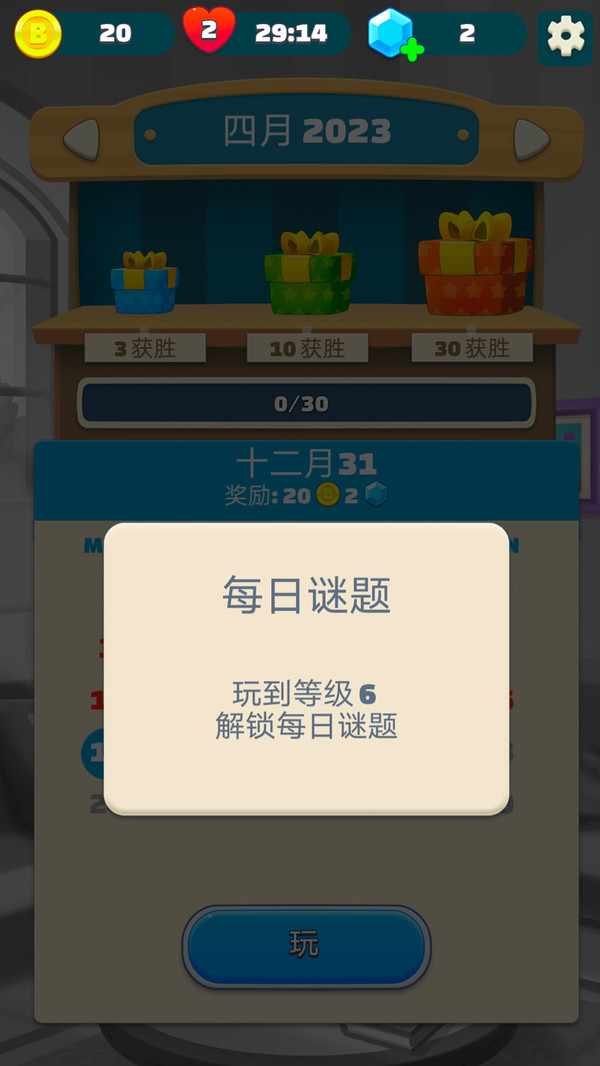Viewport: 600px width, 1066px height.
Task: Open the red 30 获胜 gift box
Action: pos(475,263)
